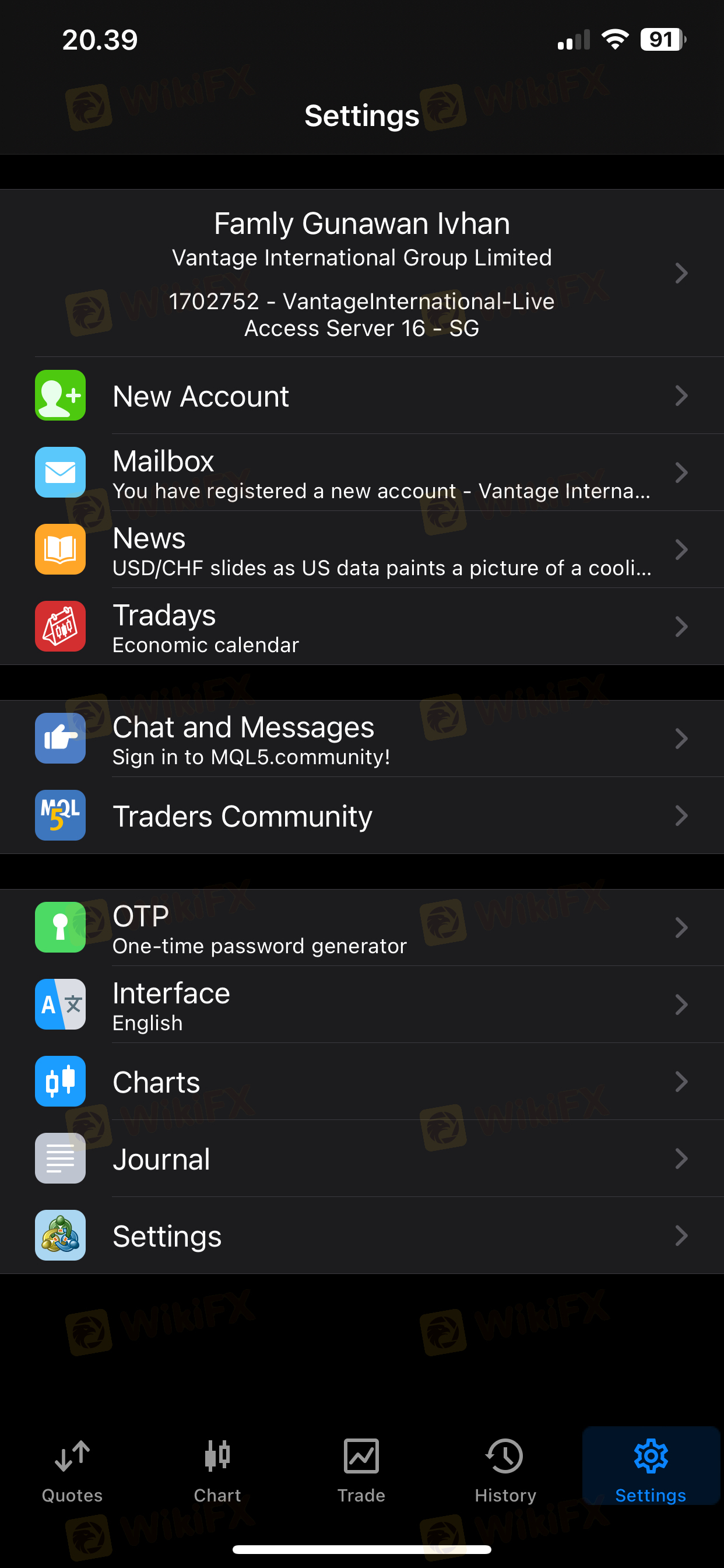
Task: Select the Settings tab in bottom bar
Action: coord(651,1471)
